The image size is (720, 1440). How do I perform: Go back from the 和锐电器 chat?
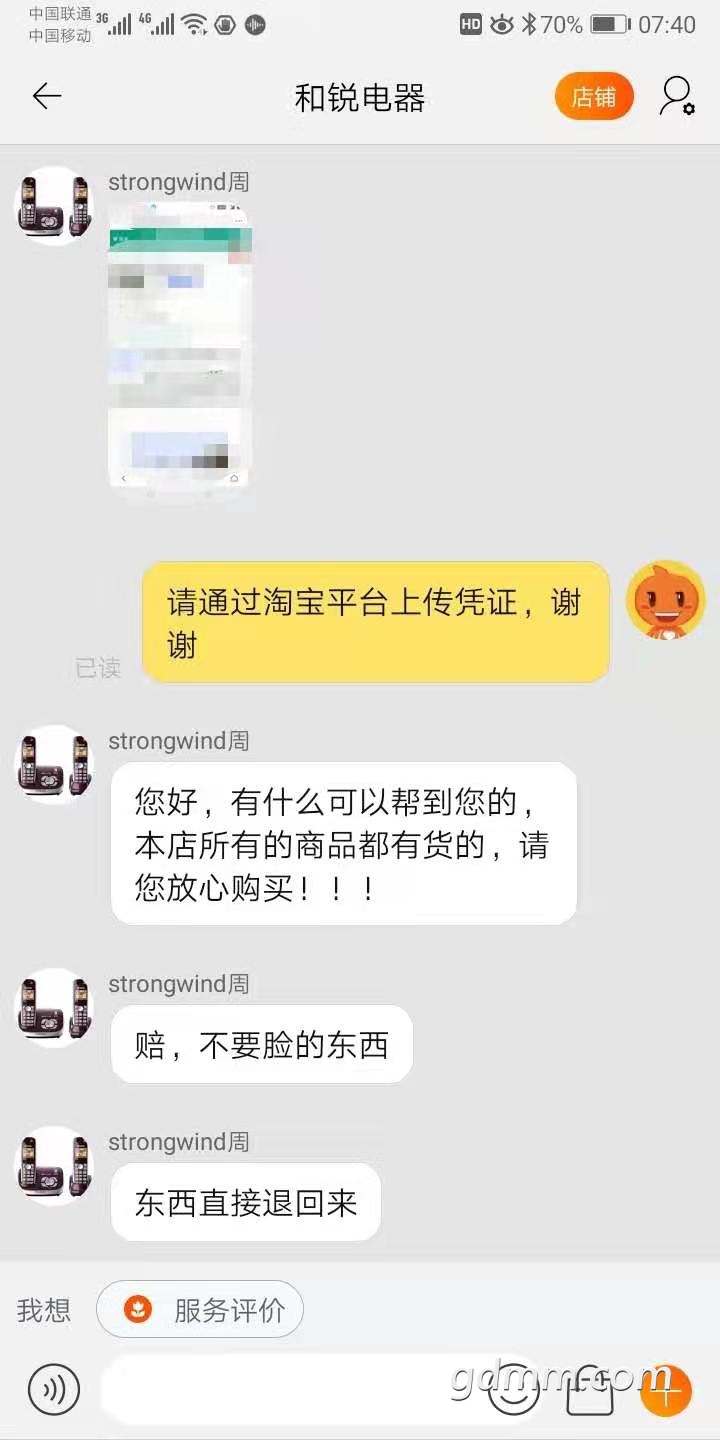(47, 97)
